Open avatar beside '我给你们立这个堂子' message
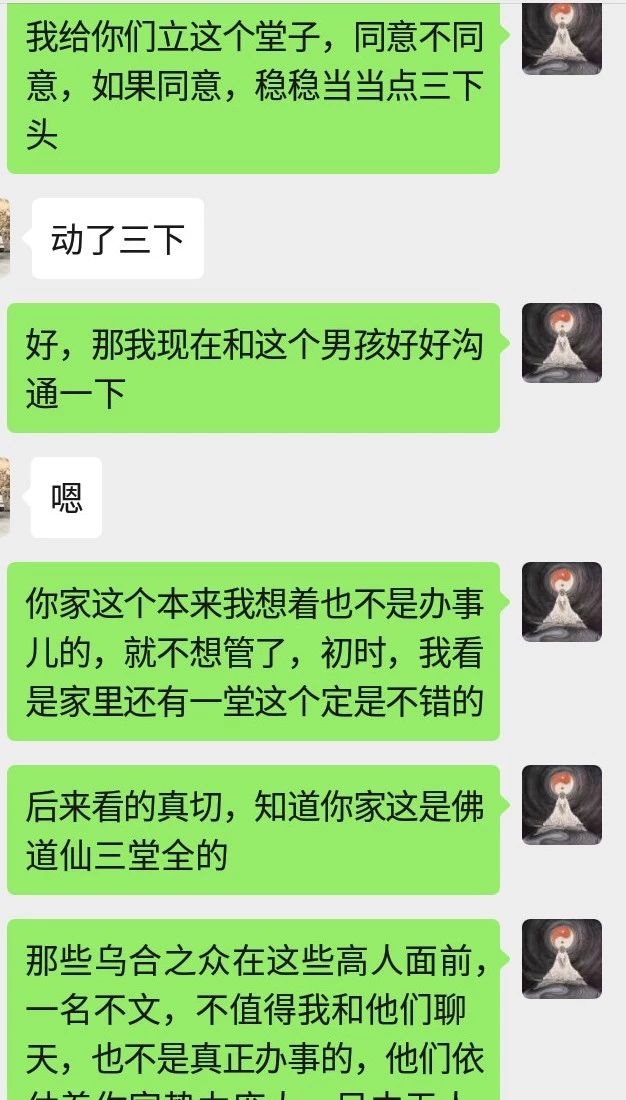 pos(561,38)
